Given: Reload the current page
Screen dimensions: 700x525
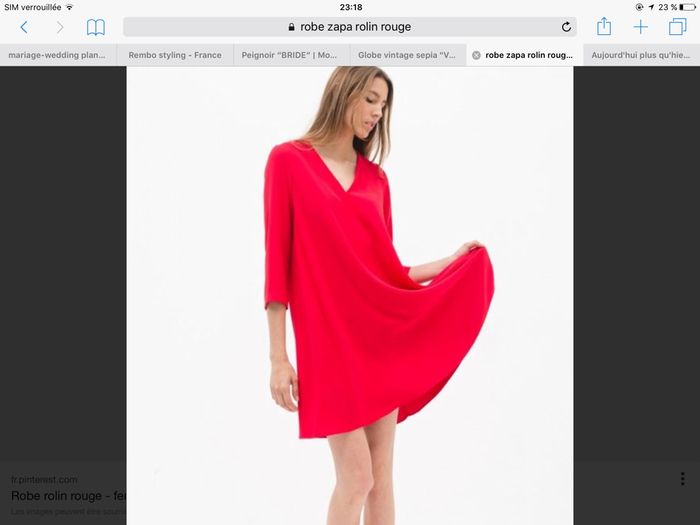Looking at the screenshot, I should click(x=566, y=27).
